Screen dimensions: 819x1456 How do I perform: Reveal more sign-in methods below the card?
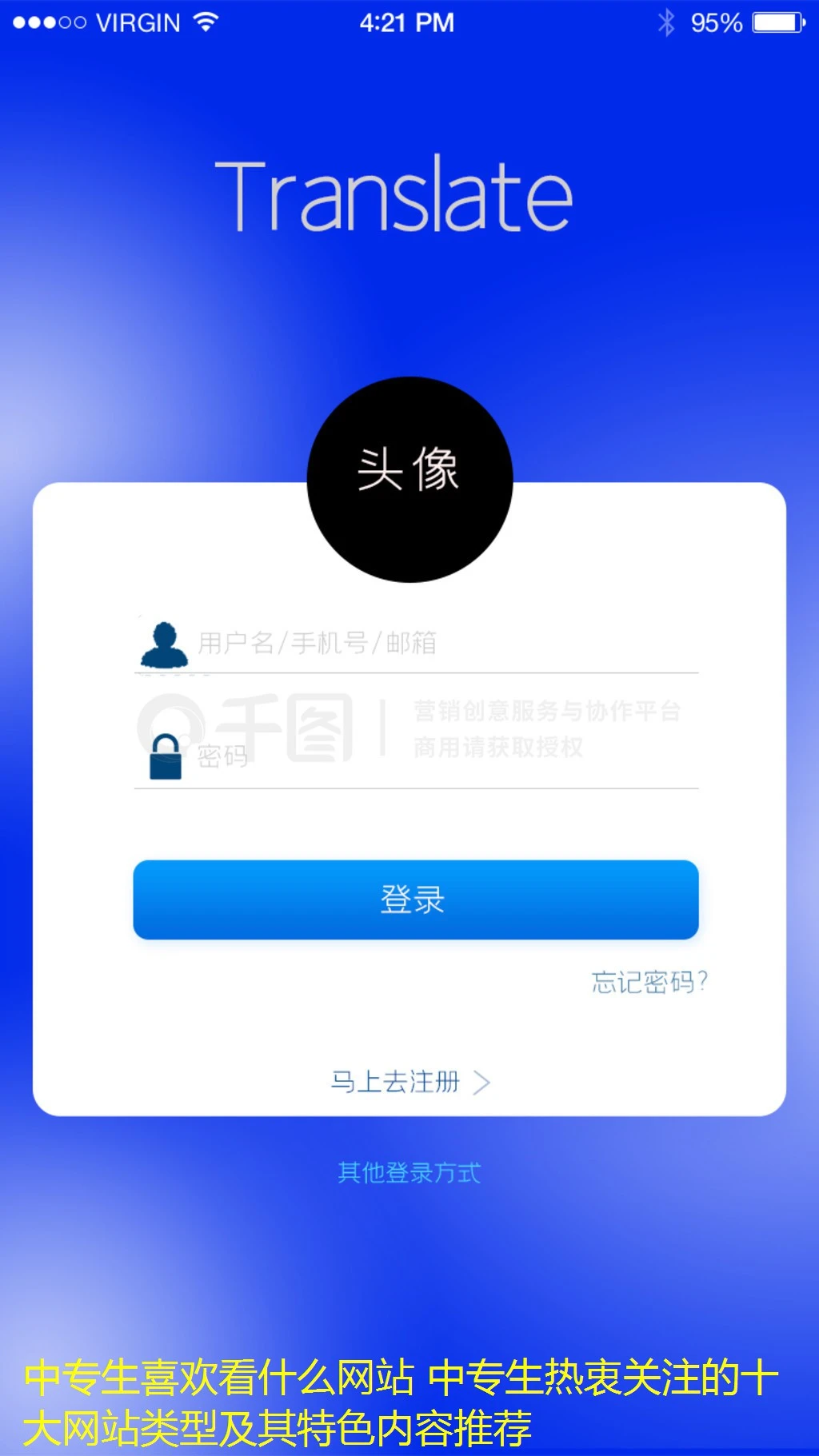pos(409,1172)
